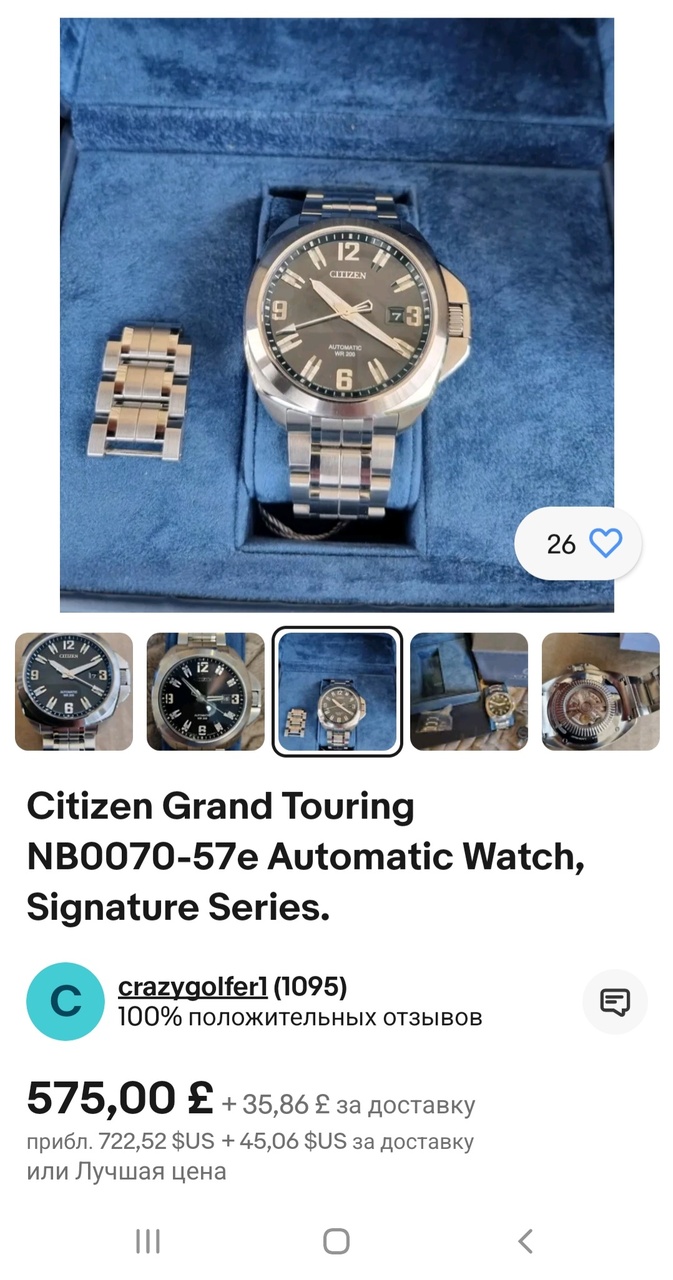Select the first thumbnail showing the dial close-up
673x1280 pixels.
[74, 691]
